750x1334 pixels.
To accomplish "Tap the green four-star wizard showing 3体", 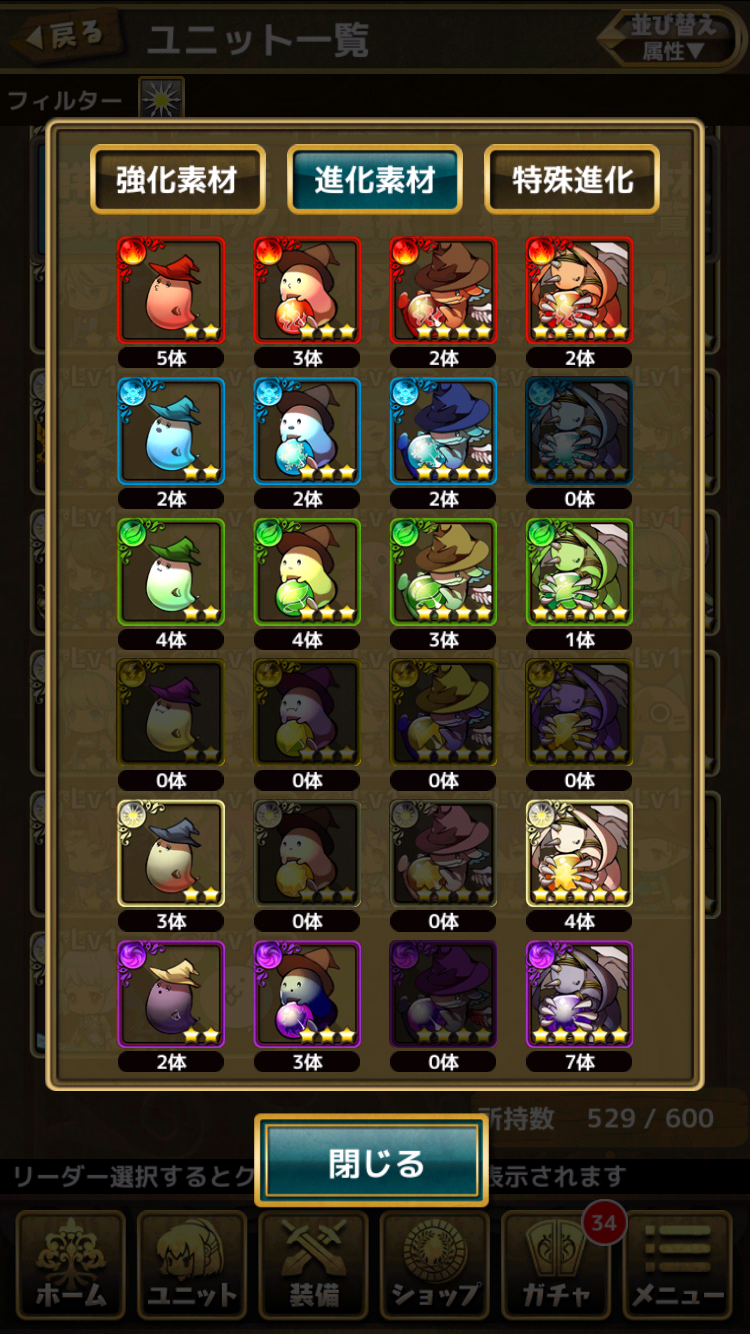I will (x=443, y=572).
